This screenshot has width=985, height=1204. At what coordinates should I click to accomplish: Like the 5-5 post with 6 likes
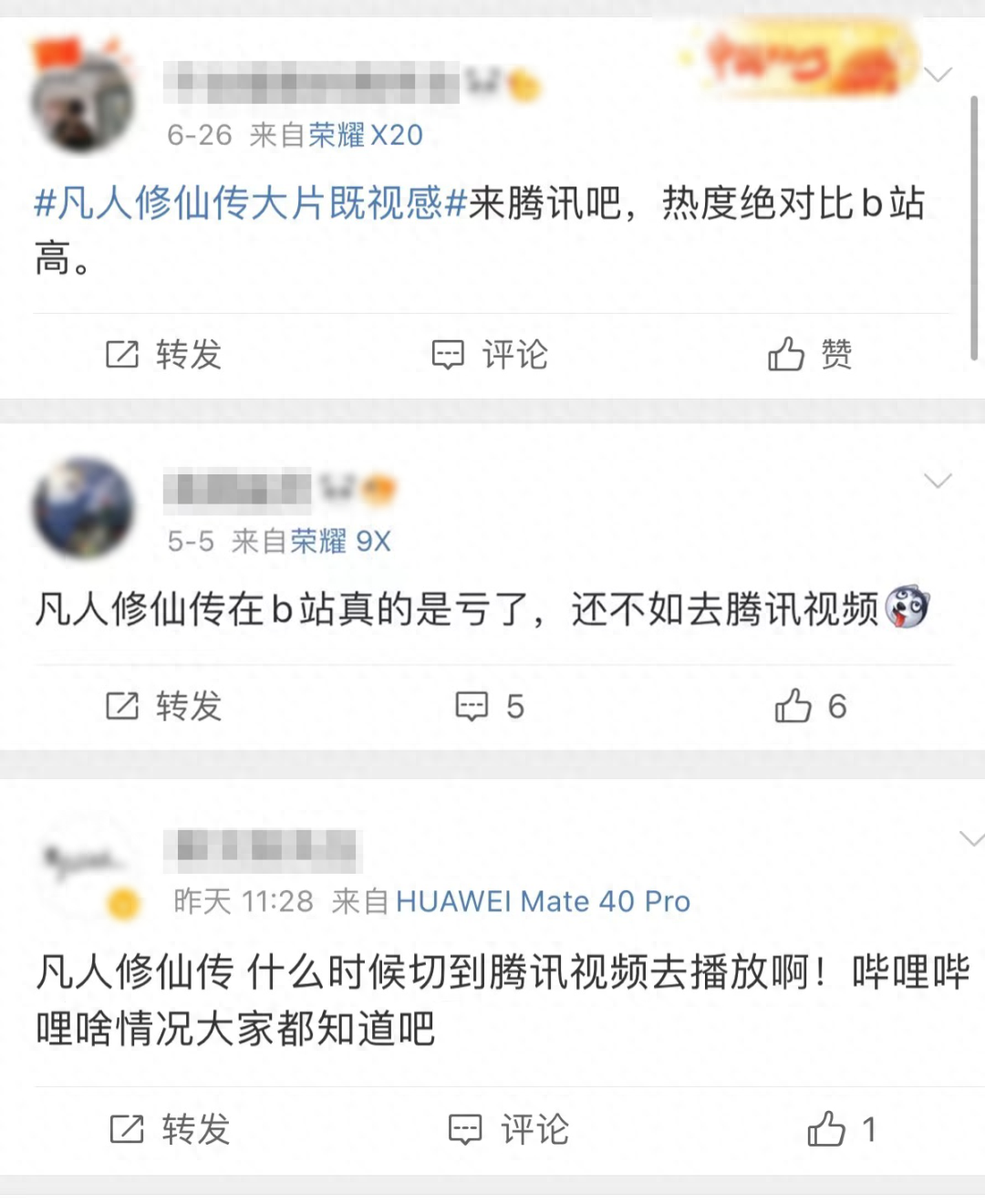(809, 706)
